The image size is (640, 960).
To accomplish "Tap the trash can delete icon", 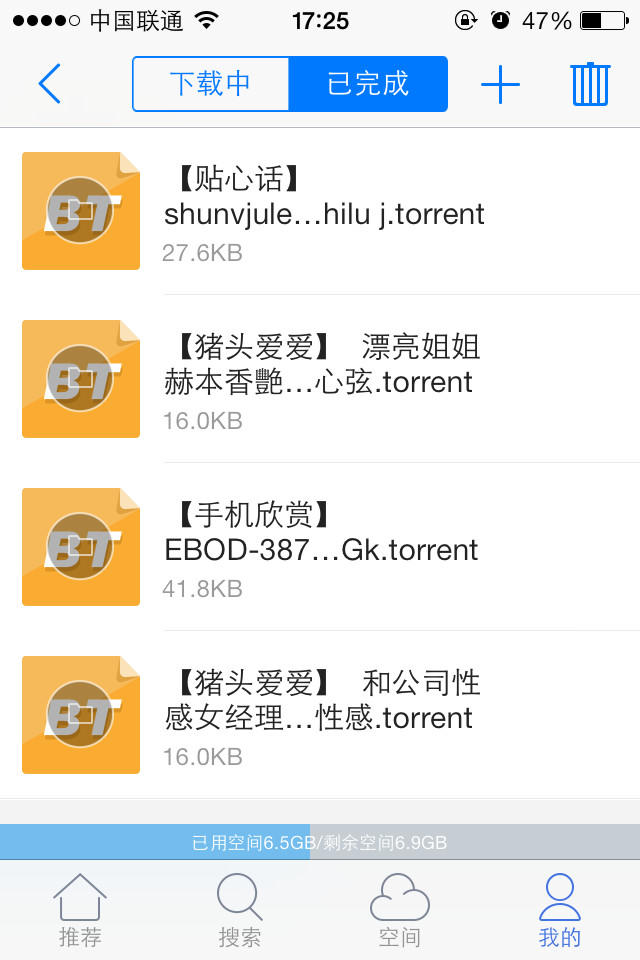I will pos(590,84).
